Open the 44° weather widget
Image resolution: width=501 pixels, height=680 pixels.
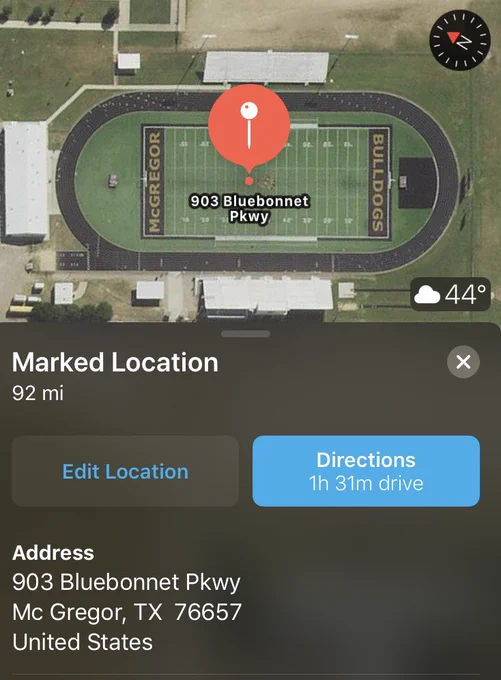click(x=451, y=294)
